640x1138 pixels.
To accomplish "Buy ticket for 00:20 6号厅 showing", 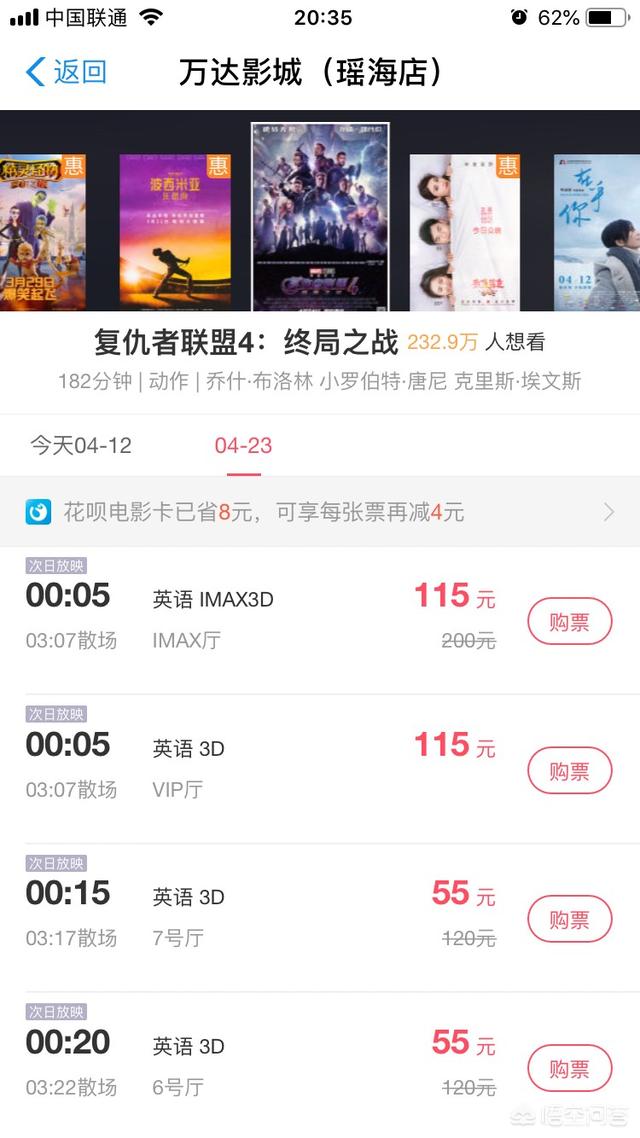I will coord(570,1068).
